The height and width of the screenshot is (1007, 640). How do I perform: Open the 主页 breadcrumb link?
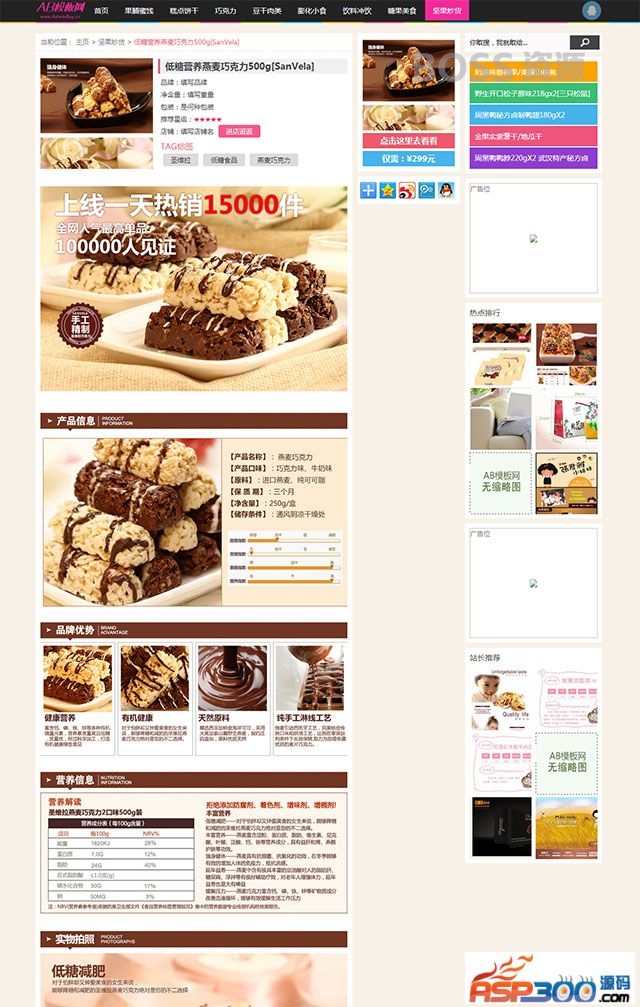coord(82,43)
